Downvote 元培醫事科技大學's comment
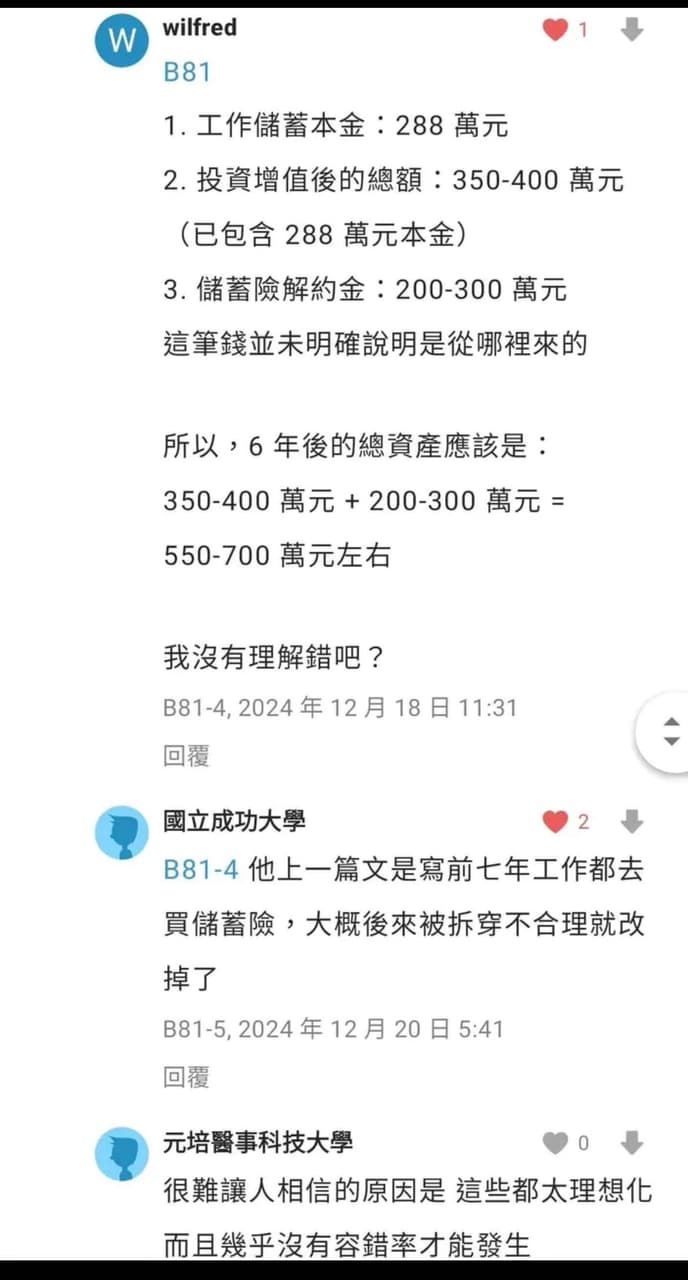This screenshot has height=1280, width=688. coord(631,1142)
